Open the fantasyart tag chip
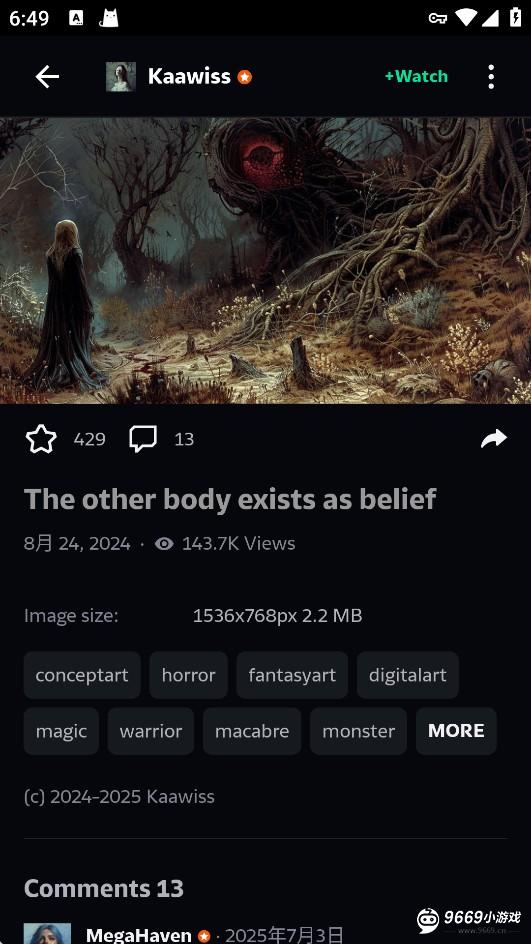This screenshot has height=944, width=531. 292,675
